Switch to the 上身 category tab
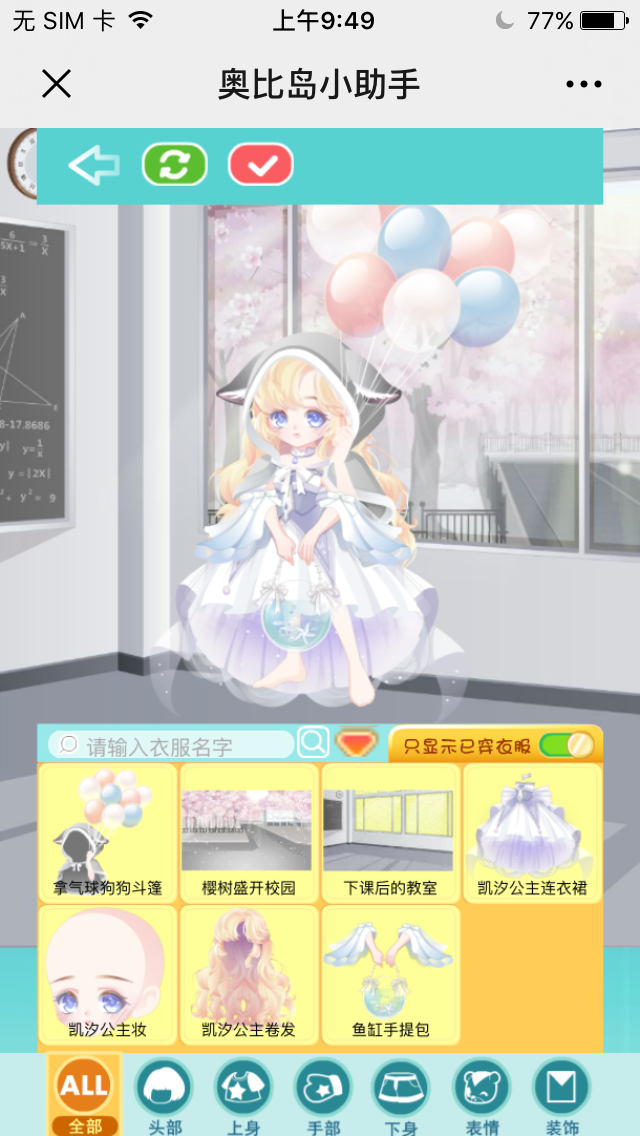640x1136 pixels. pyautogui.click(x=243, y=1095)
